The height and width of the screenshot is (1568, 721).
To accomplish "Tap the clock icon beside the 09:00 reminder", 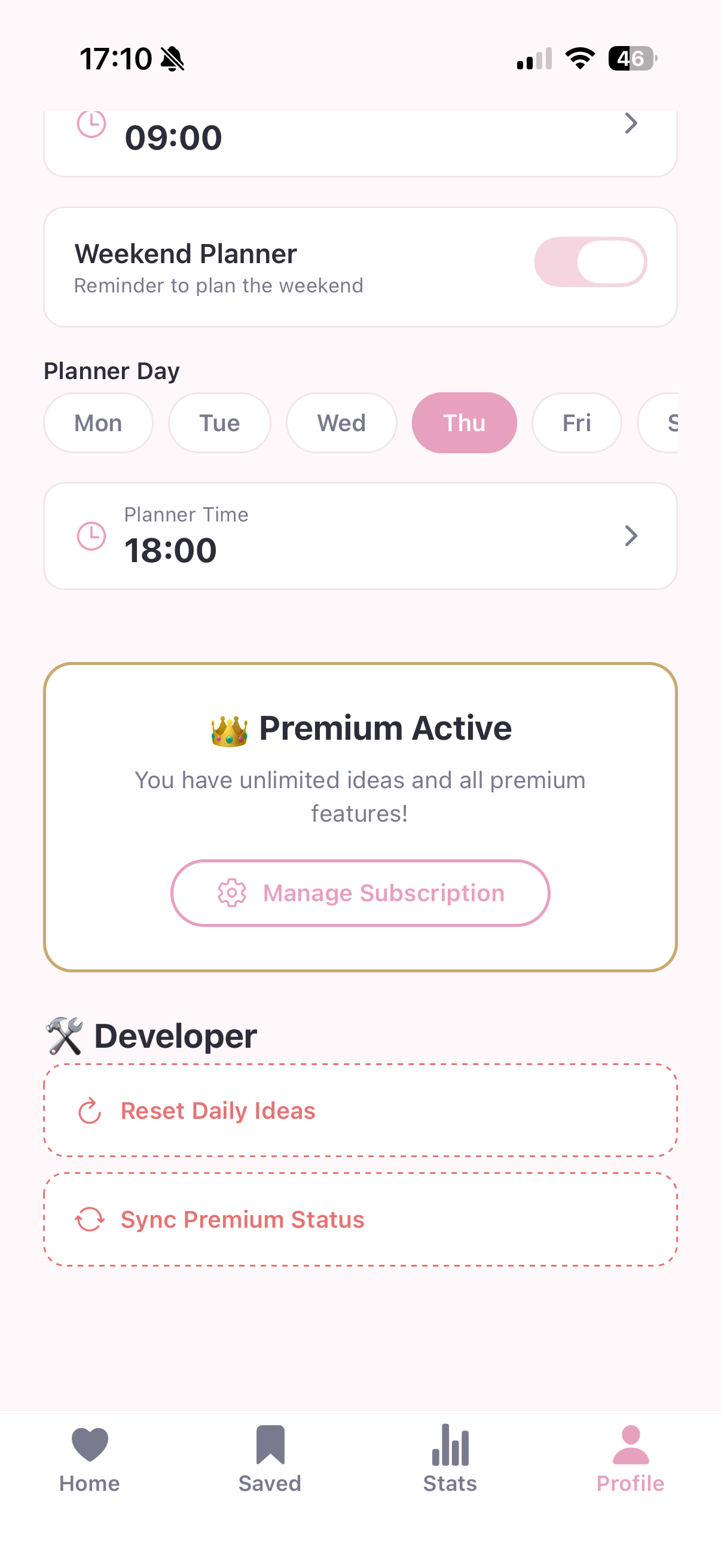I will coord(91,124).
